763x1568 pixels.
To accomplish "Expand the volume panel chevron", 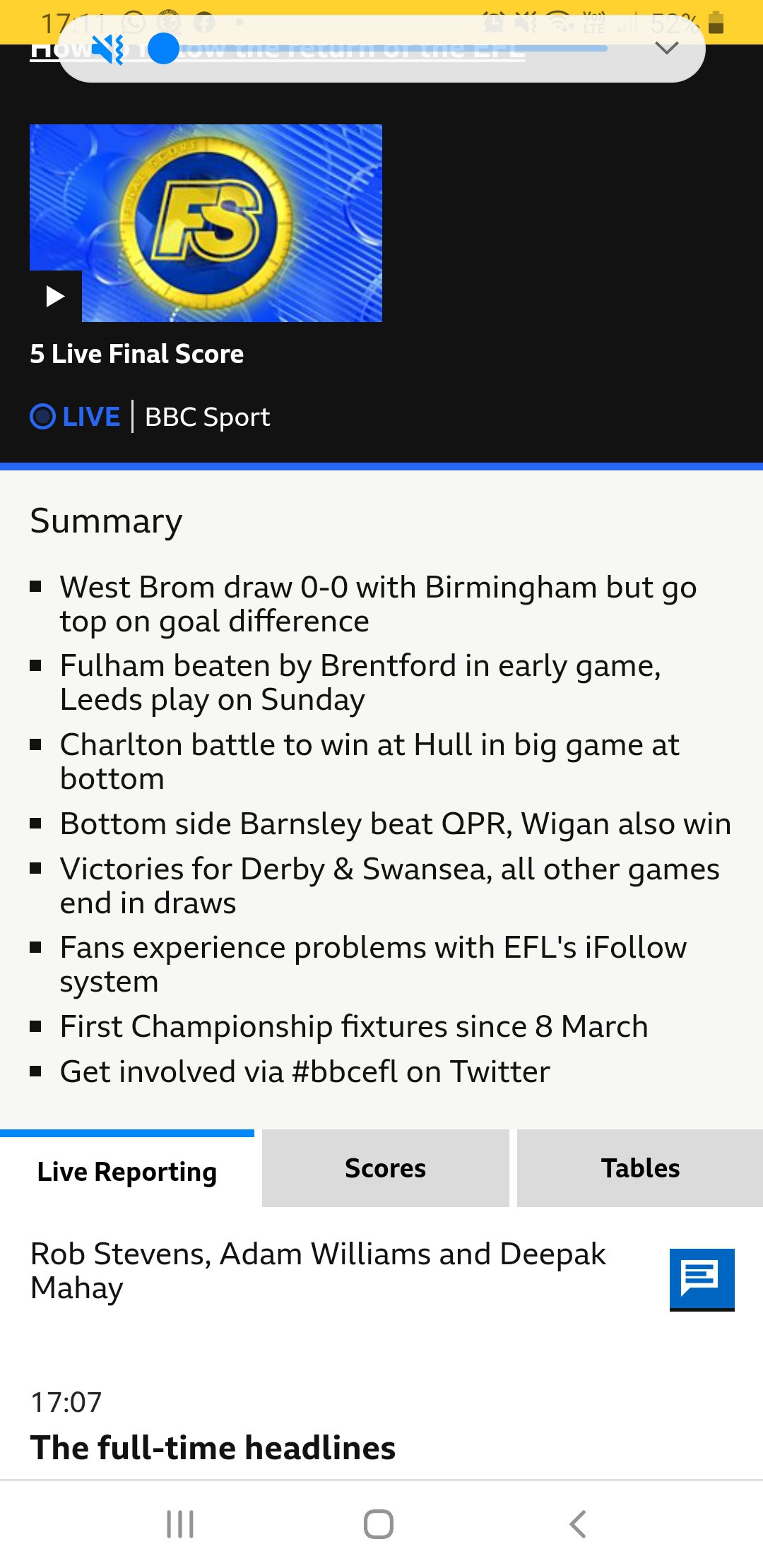I will pos(666,48).
